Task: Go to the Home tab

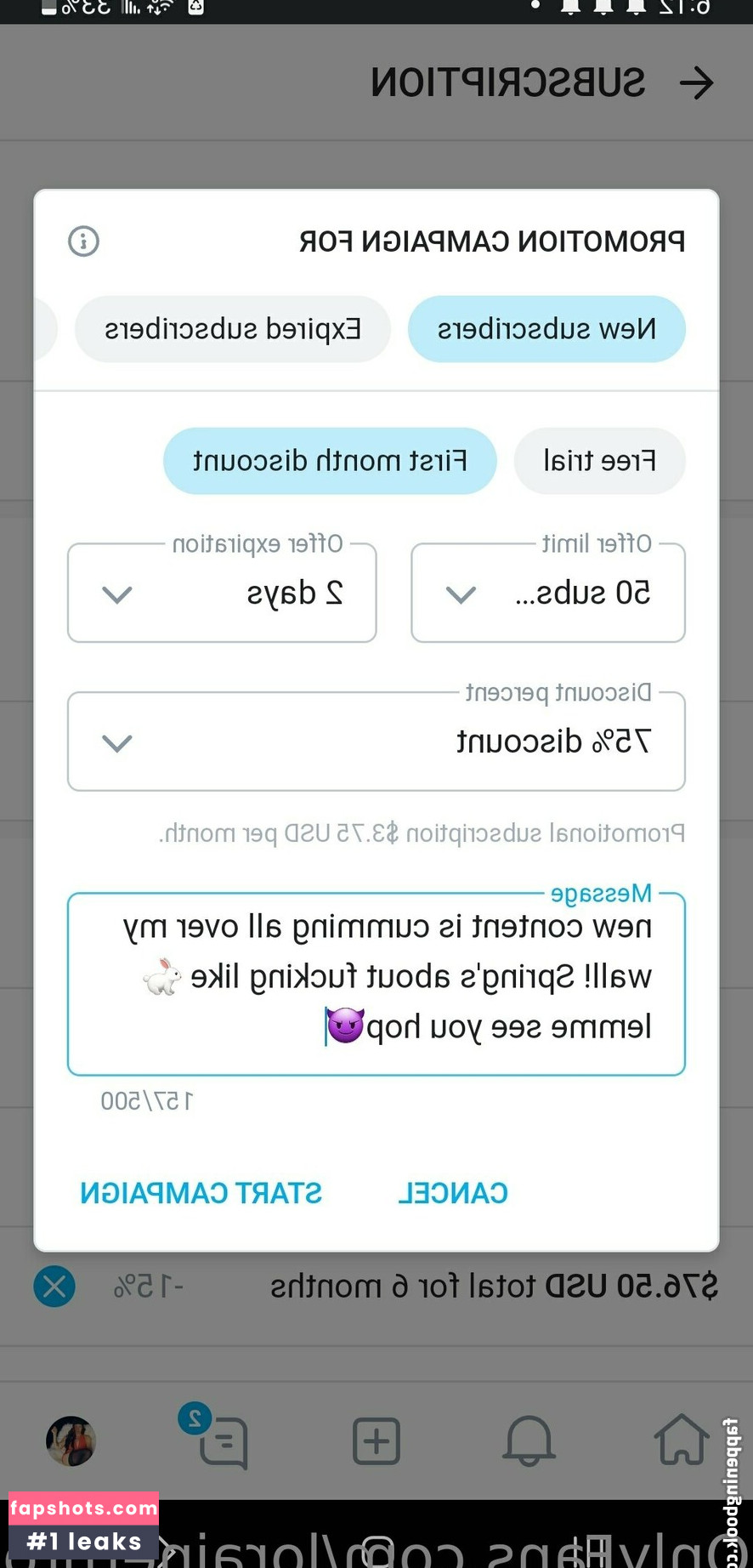Action: (x=681, y=1440)
